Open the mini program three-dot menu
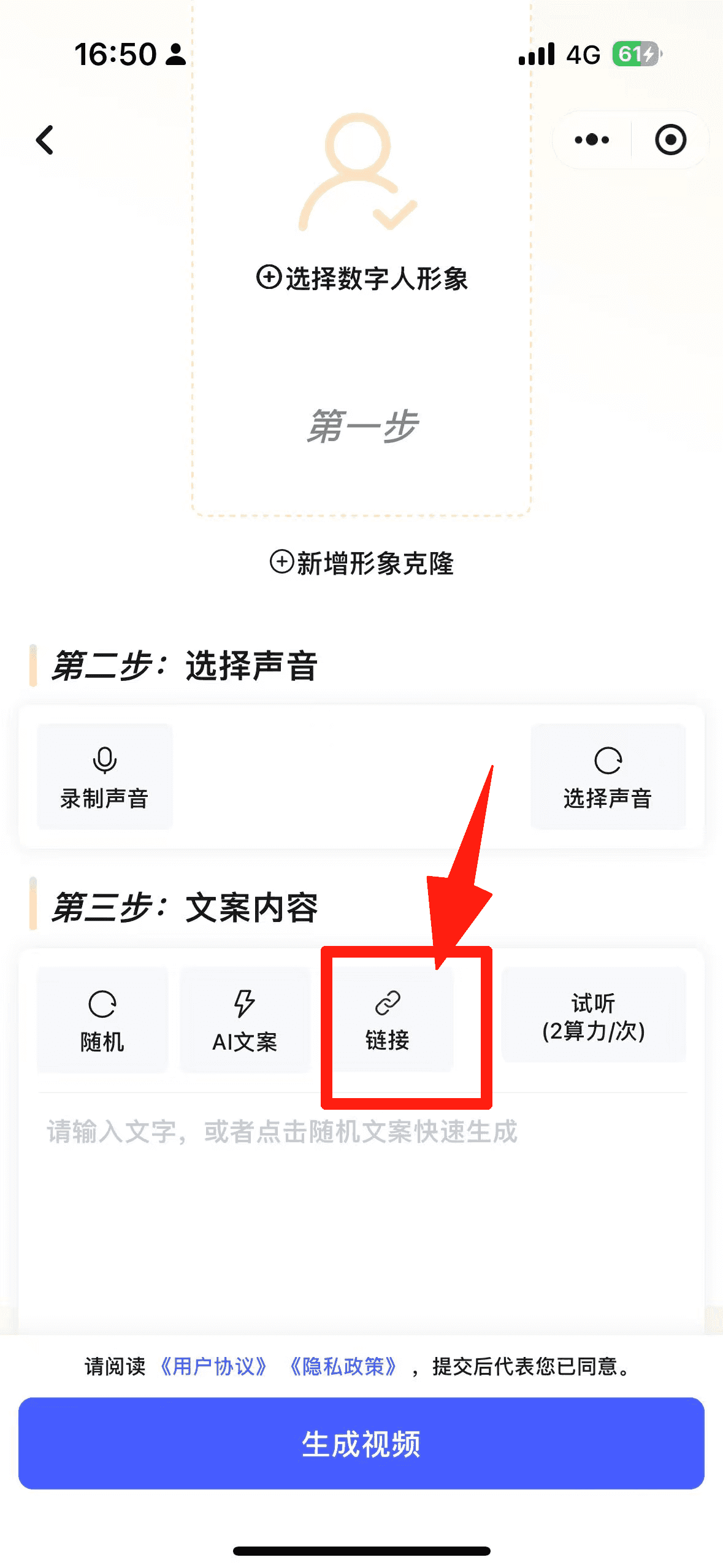 tap(592, 140)
